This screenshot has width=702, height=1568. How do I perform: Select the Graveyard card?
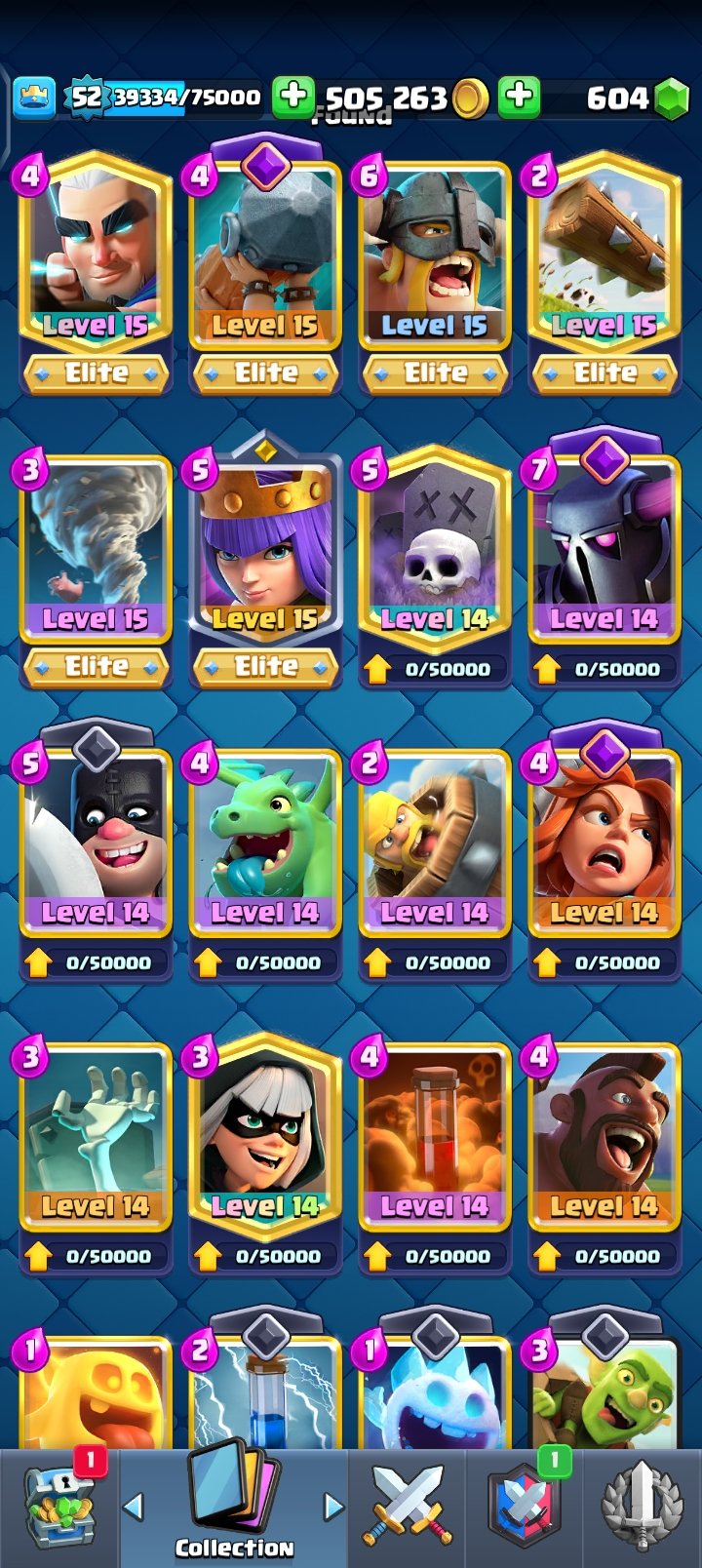[x=435, y=568]
